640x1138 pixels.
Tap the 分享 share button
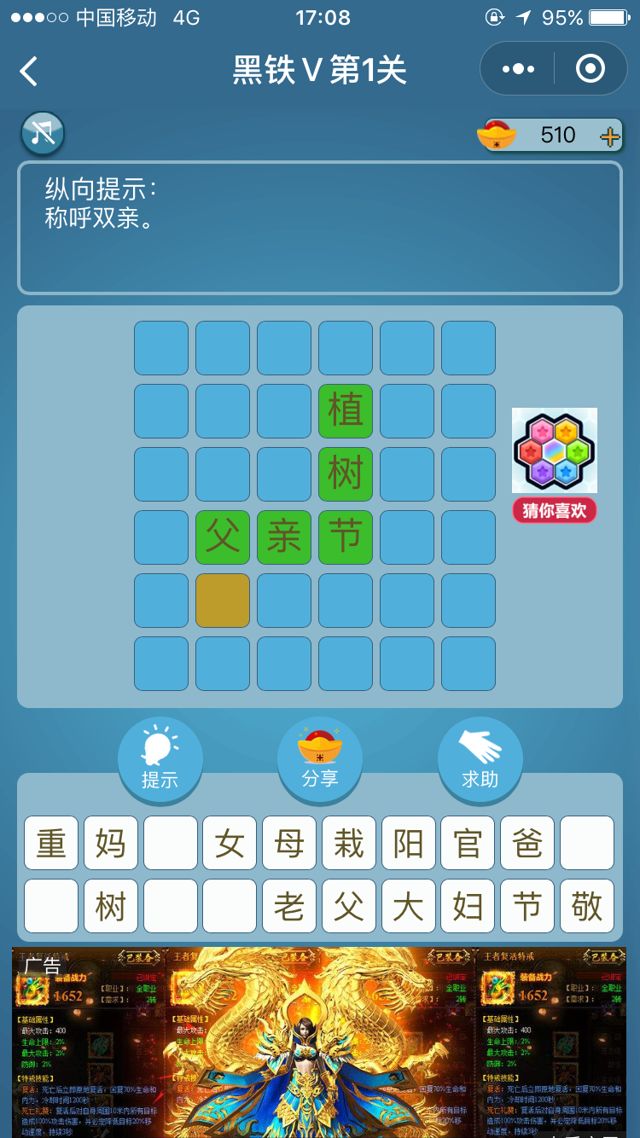pyautogui.click(x=320, y=756)
